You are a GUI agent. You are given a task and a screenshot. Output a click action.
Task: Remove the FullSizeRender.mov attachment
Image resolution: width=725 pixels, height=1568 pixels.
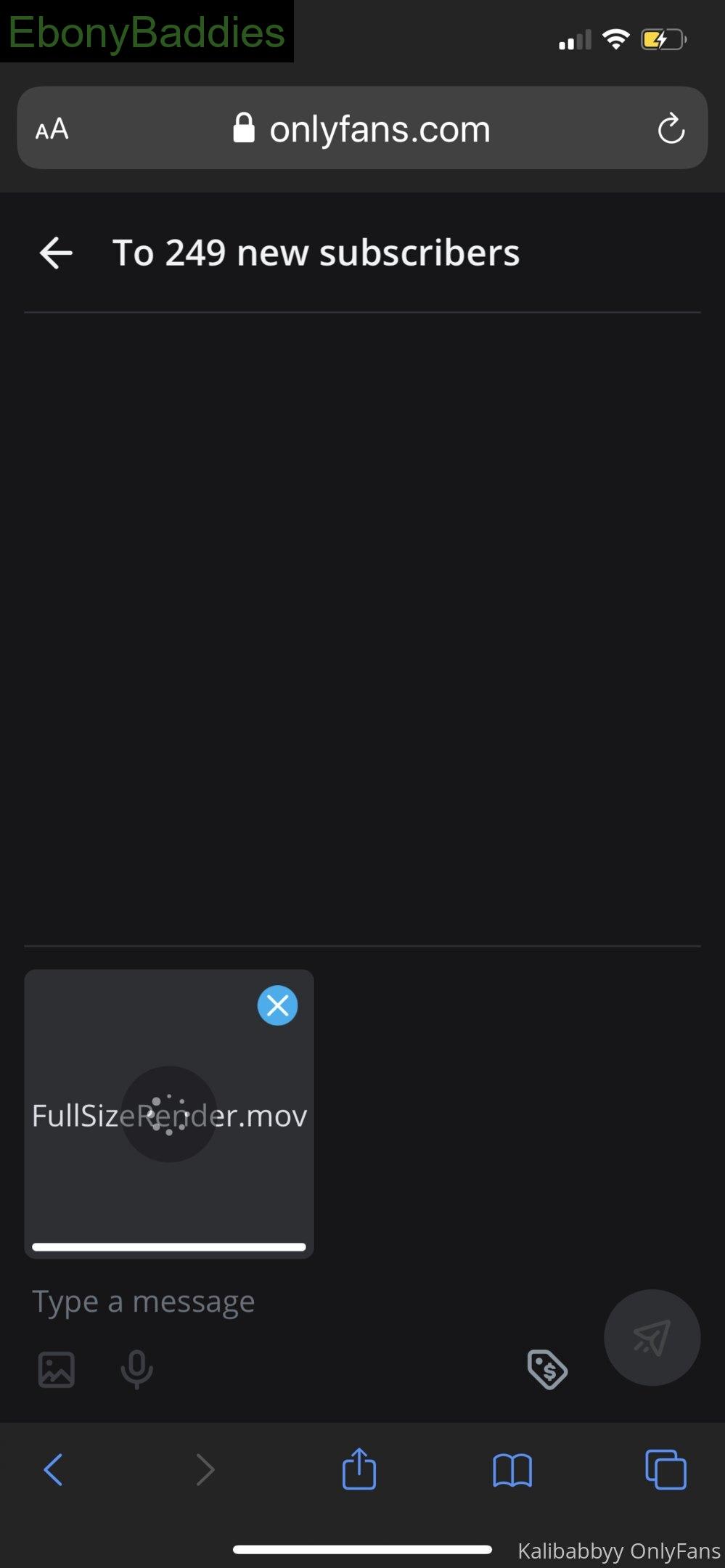pyautogui.click(x=277, y=1005)
